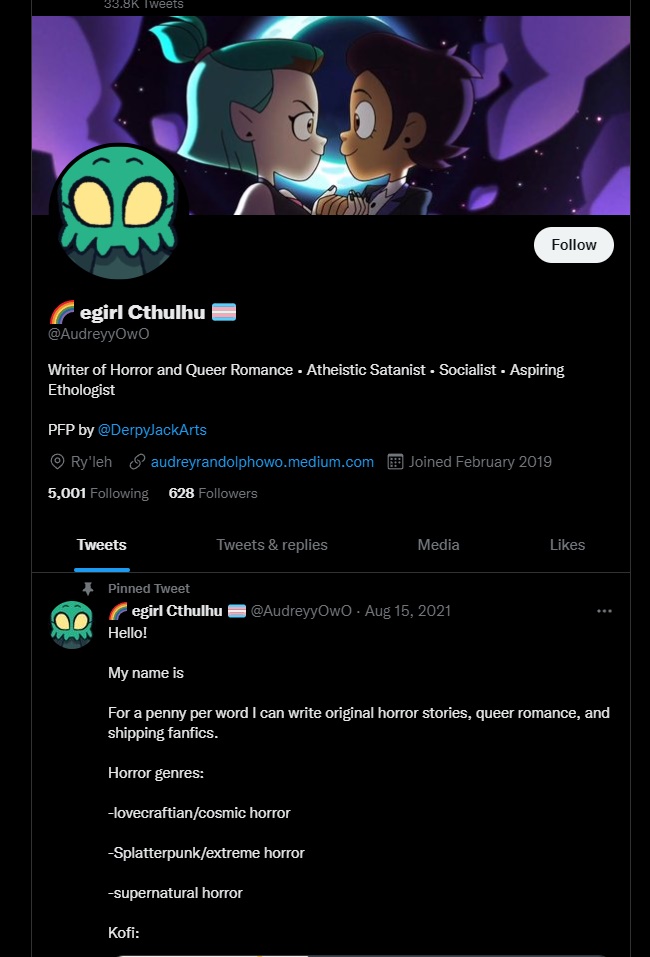
Task: Switch to the Media tab
Action: pyautogui.click(x=438, y=545)
